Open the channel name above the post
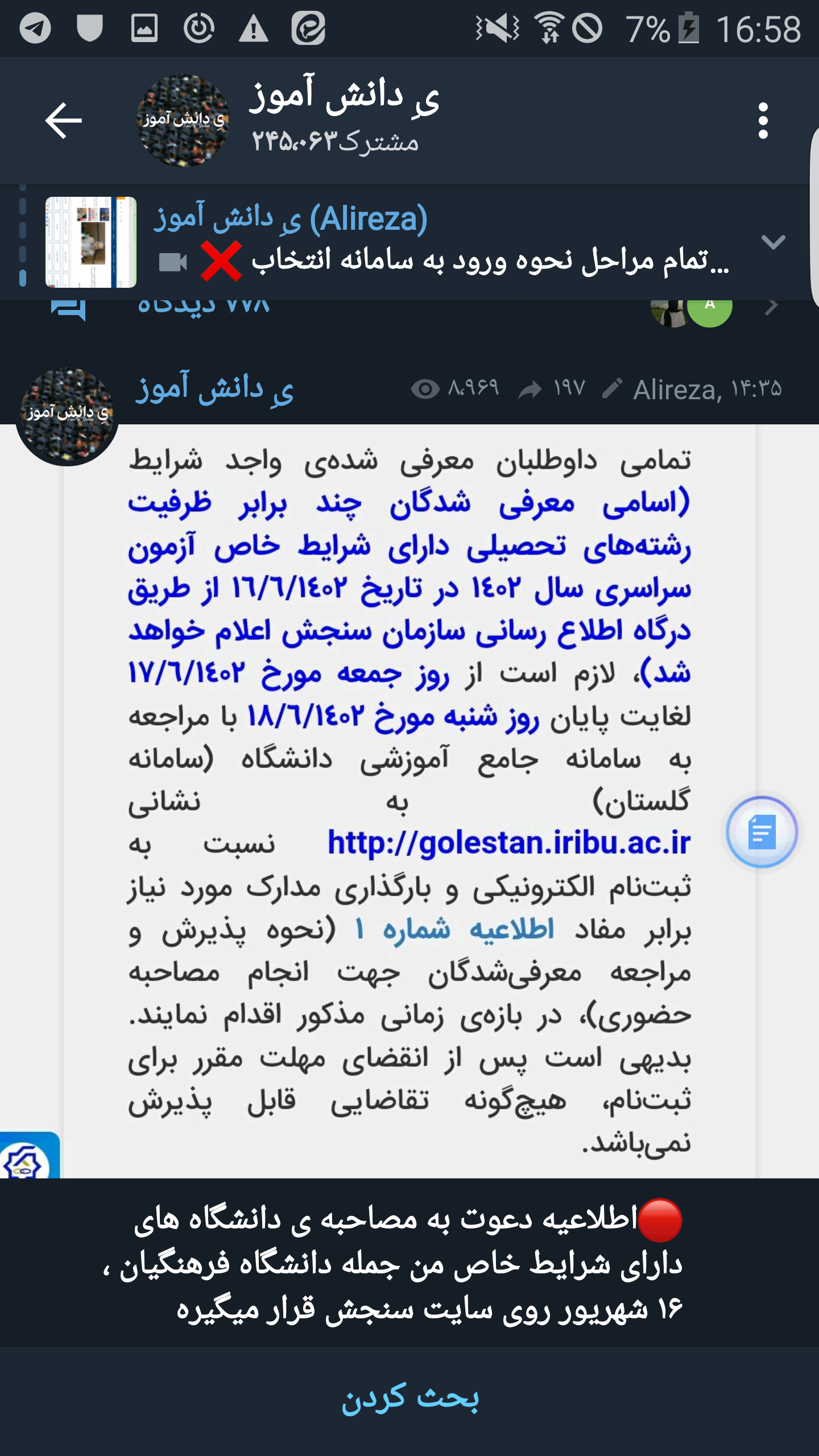 [214, 389]
